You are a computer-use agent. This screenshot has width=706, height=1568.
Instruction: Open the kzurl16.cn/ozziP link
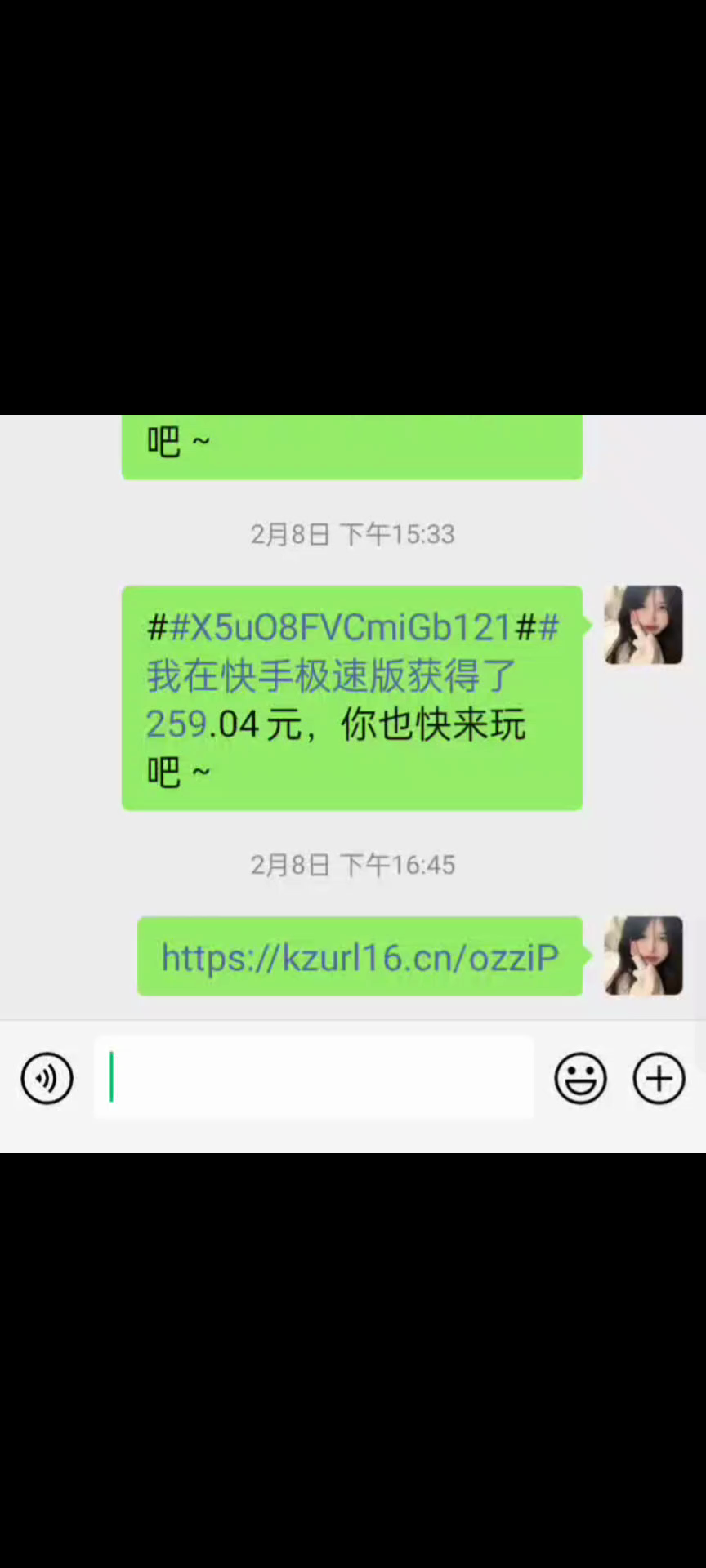tap(360, 957)
